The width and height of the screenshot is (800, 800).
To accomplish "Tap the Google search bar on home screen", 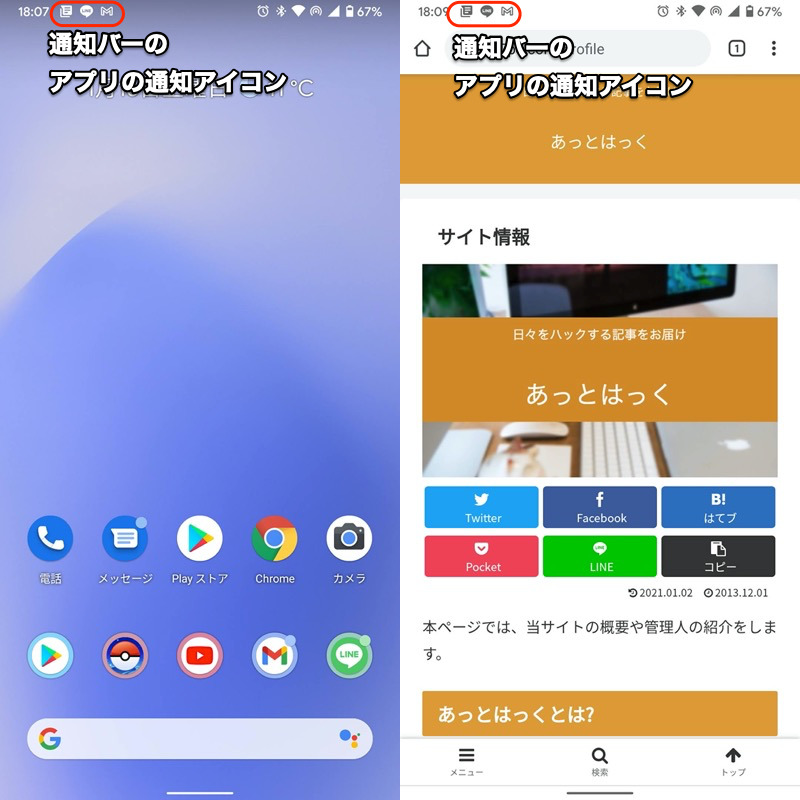I will 190,739.
